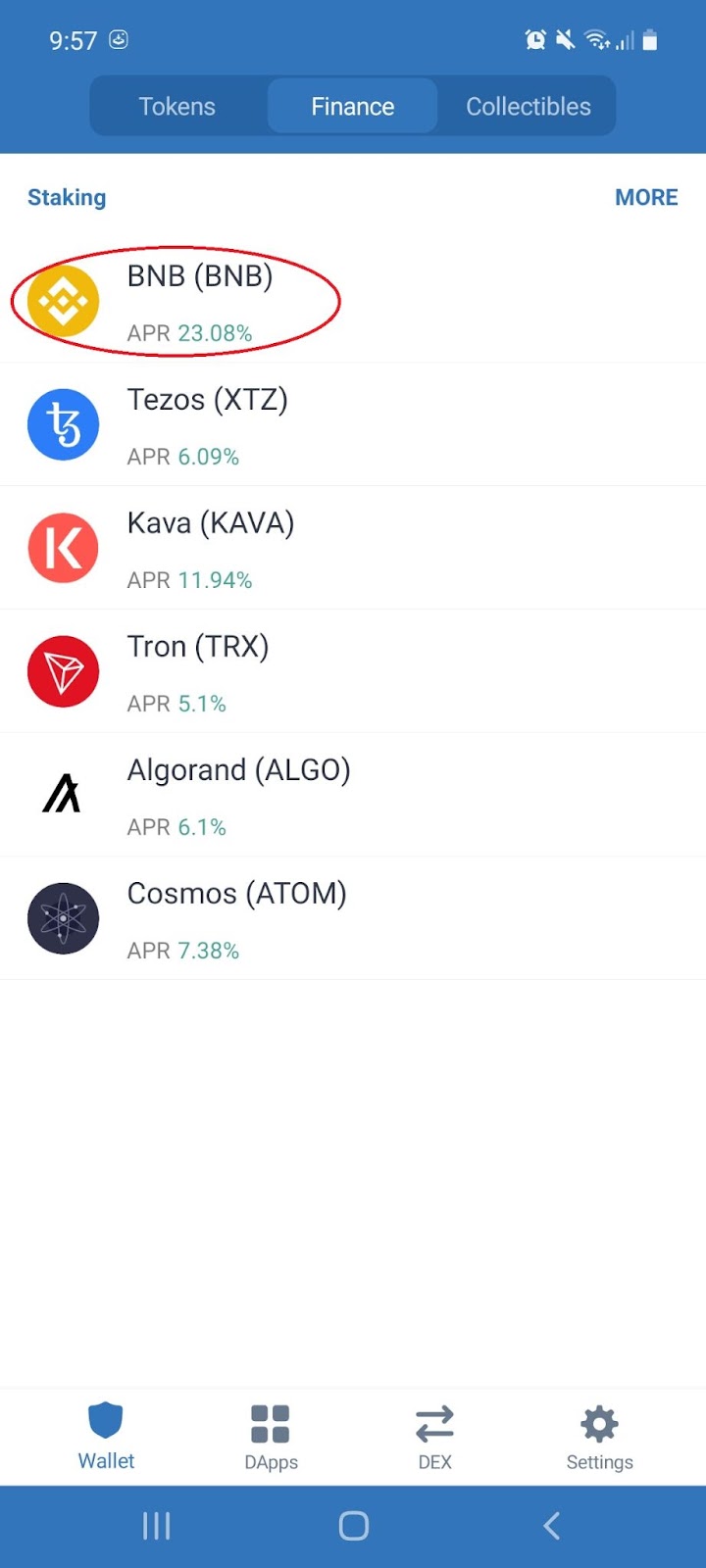Open Settings from the bottom bar
The width and height of the screenshot is (706, 1568).
(x=599, y=1436)
